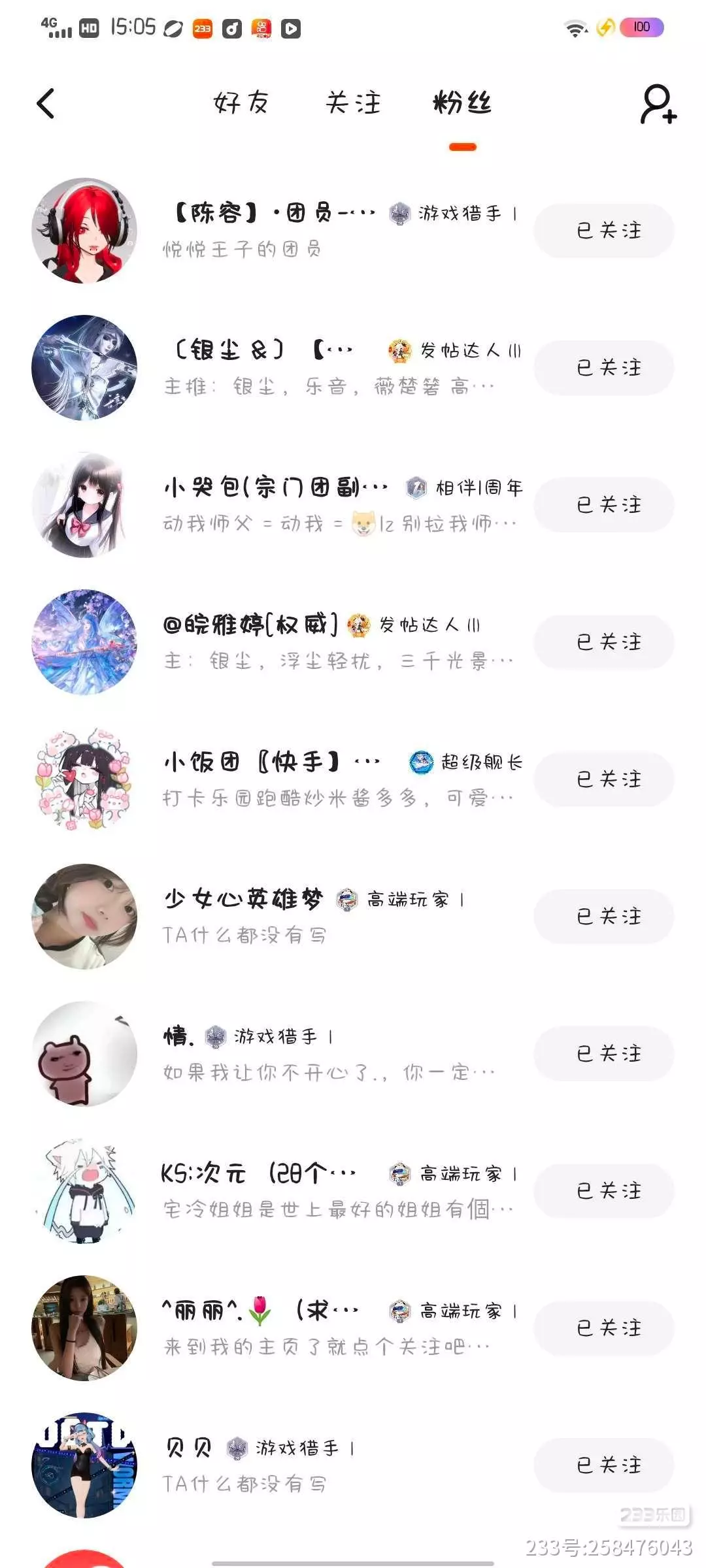This screenshot has height=1568, width=706.
Task: Select the 粉丝 tab
Action: [462, 103]
